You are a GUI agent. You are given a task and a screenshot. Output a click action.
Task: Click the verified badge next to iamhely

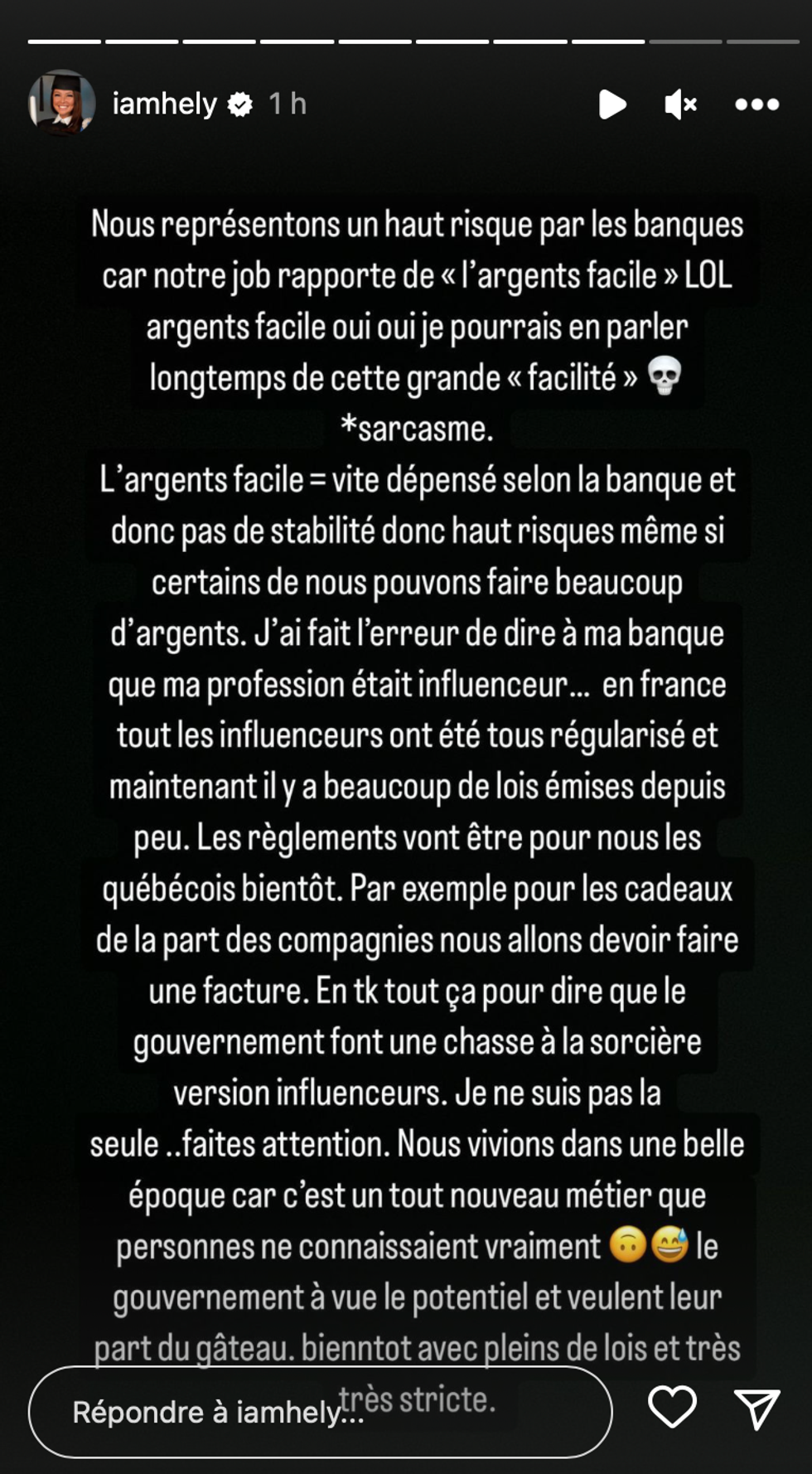239,104
